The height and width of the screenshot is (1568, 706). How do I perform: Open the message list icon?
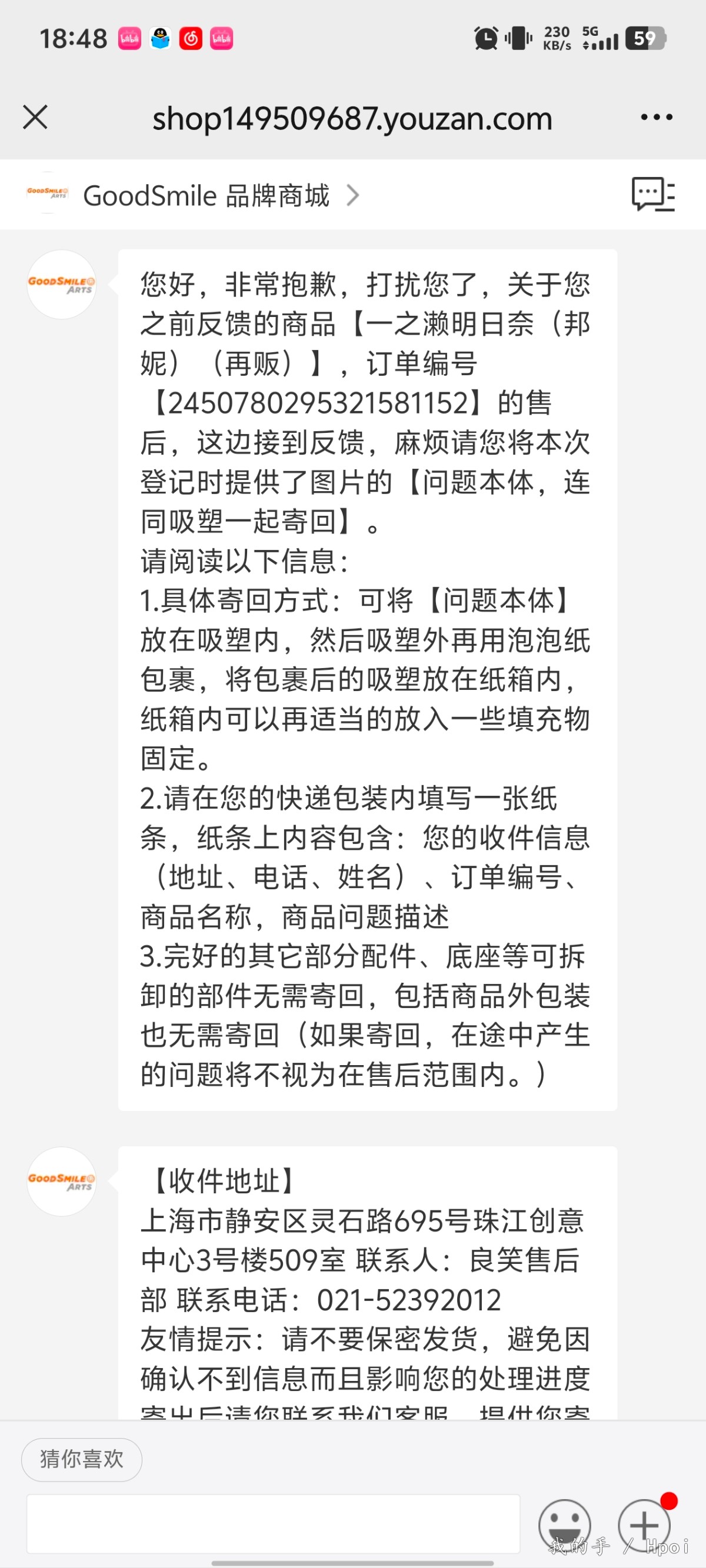click(652, 195)
